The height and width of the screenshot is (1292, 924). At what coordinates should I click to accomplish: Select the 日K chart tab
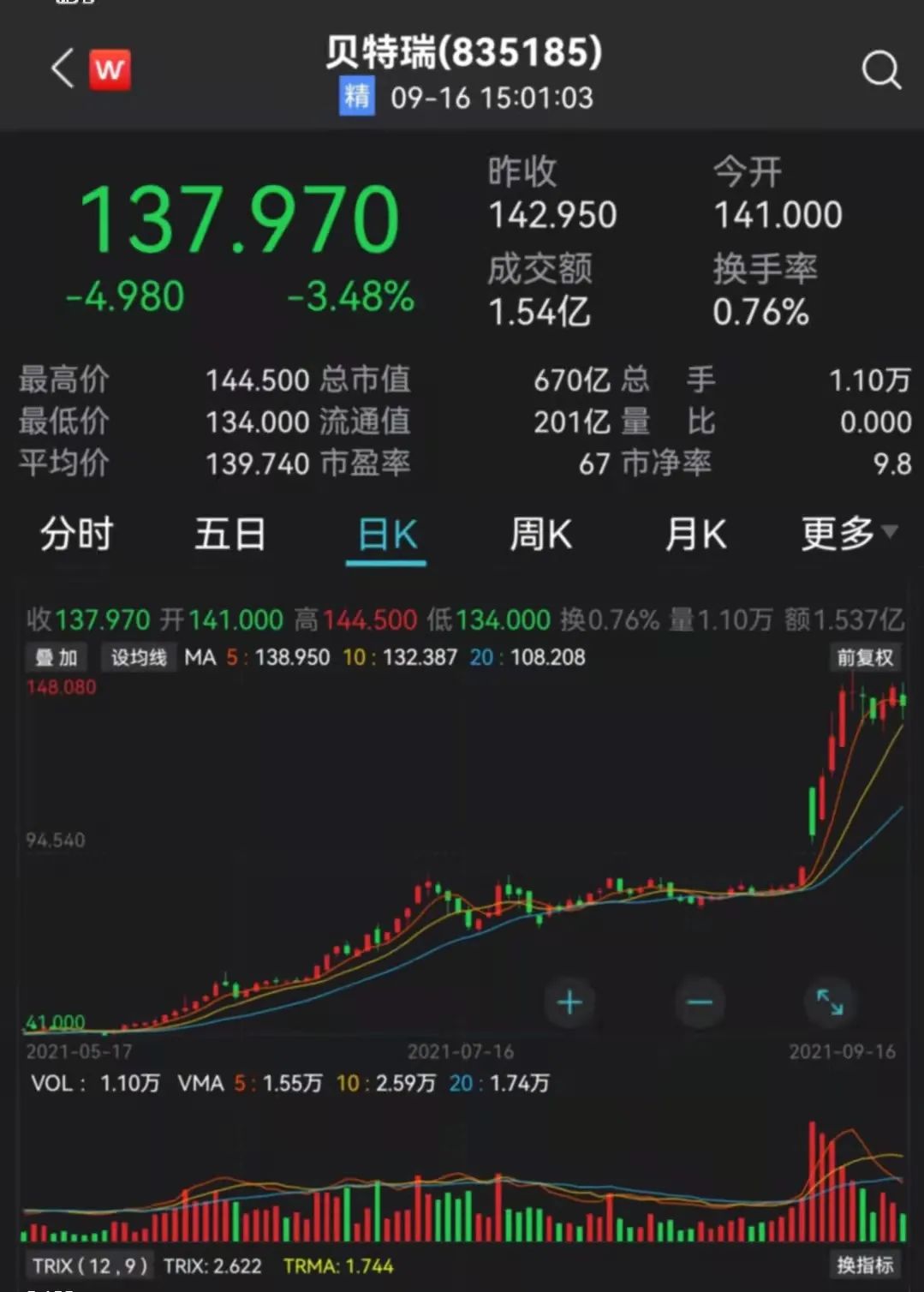click(386, 535)
